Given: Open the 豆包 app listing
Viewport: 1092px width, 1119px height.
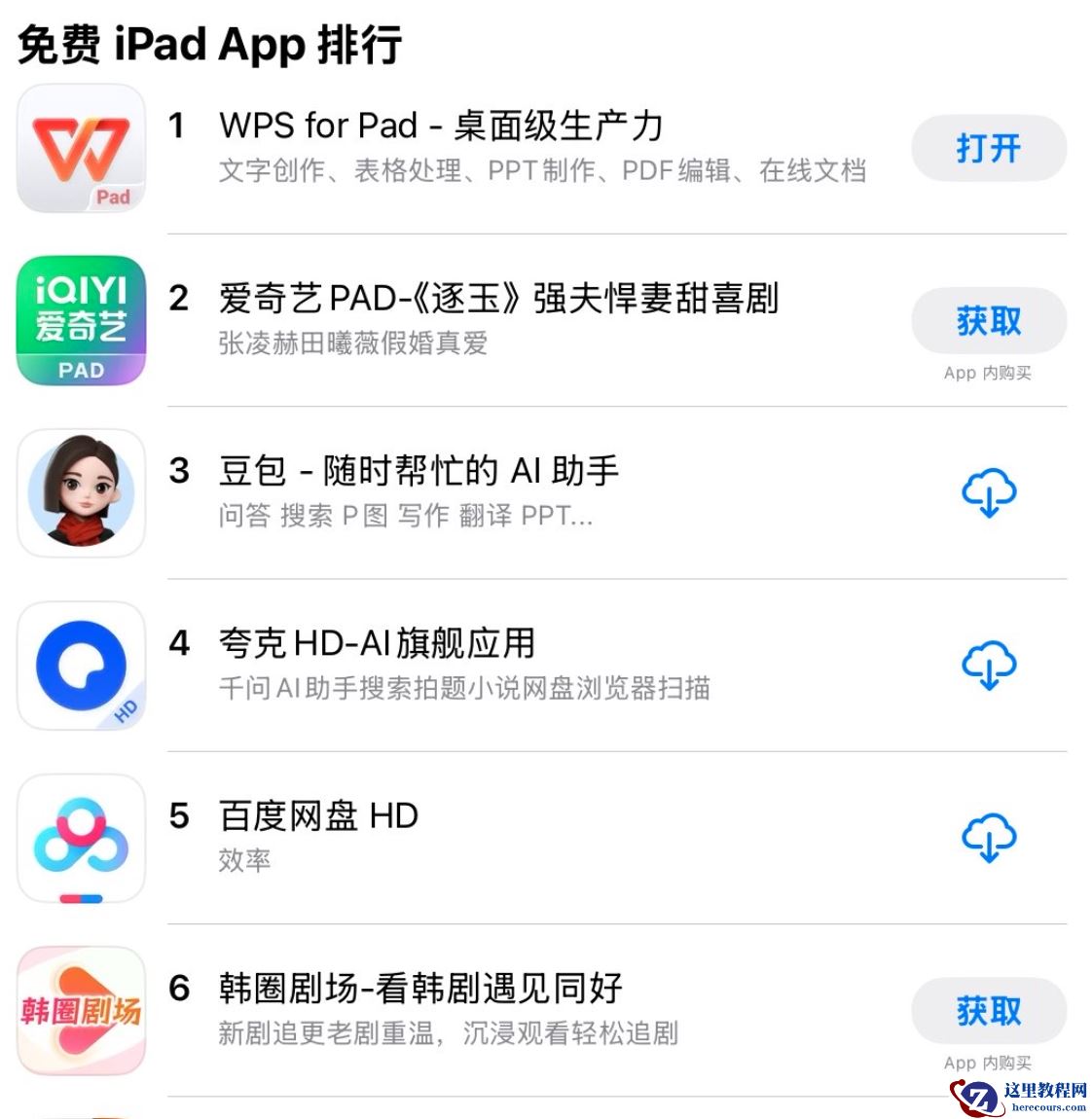Looking at the screenshot, I should (x=419, y=471).
